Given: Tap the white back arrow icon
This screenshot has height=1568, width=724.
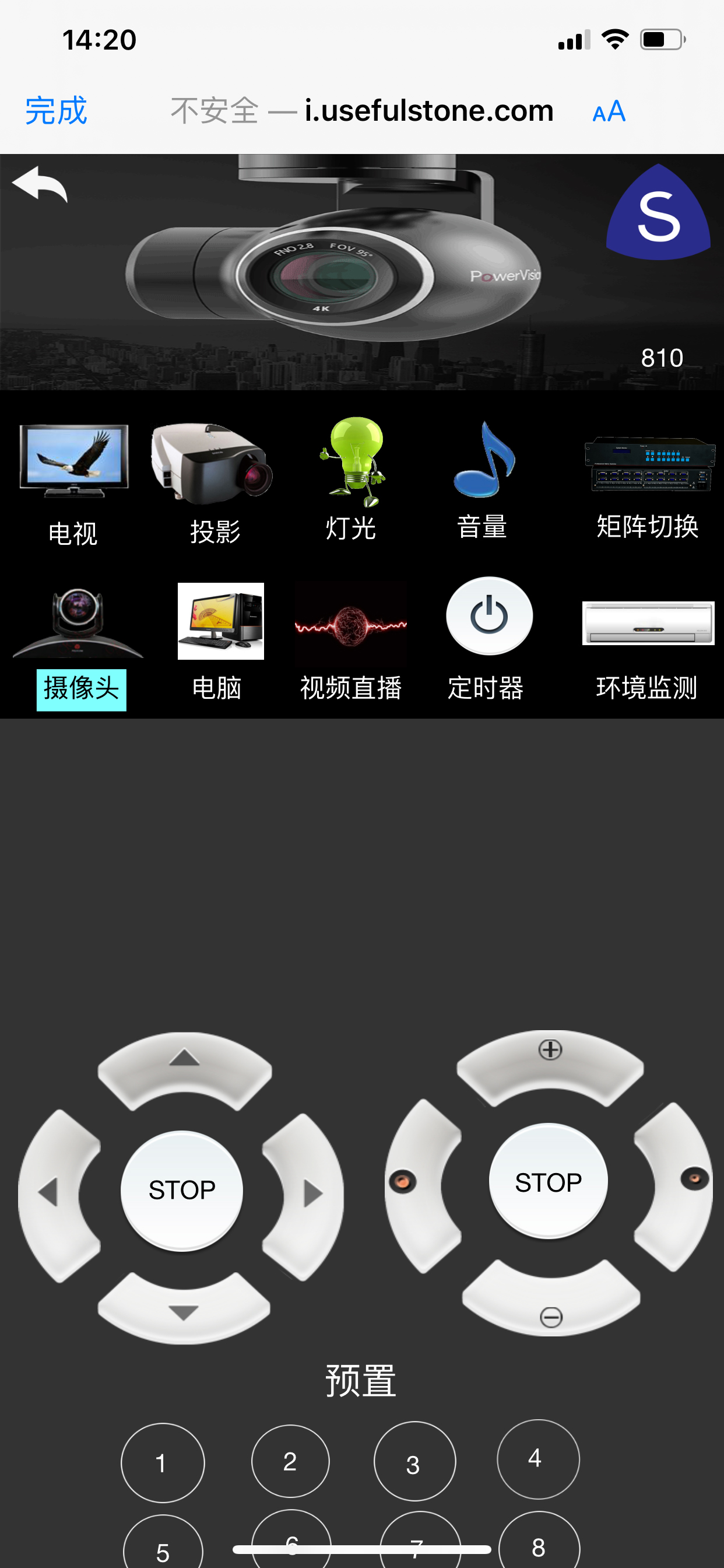Looking at the screenshot, I should click(x=40, y=184).
